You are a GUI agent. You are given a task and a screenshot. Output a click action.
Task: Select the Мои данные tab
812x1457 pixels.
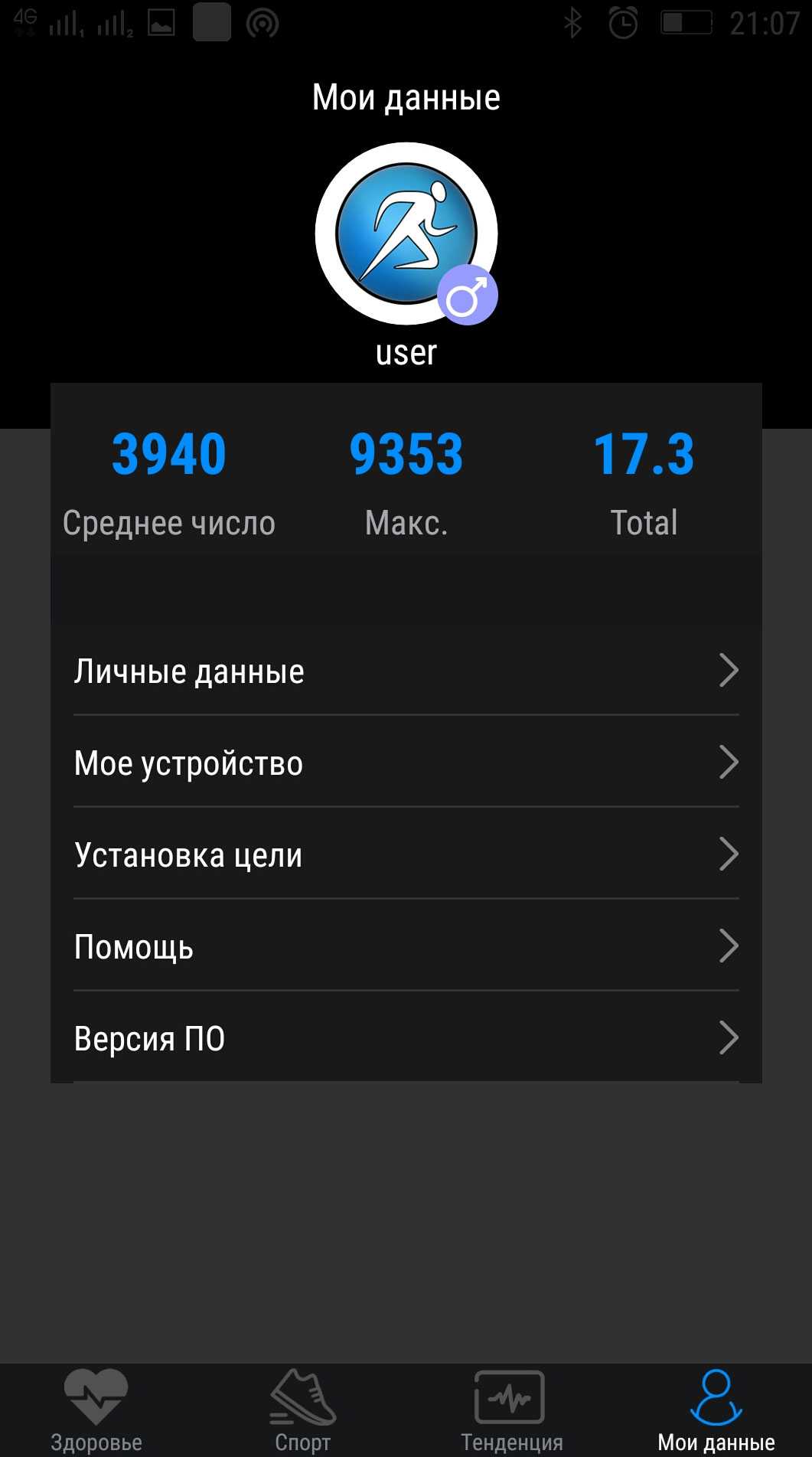point(716,1410)
